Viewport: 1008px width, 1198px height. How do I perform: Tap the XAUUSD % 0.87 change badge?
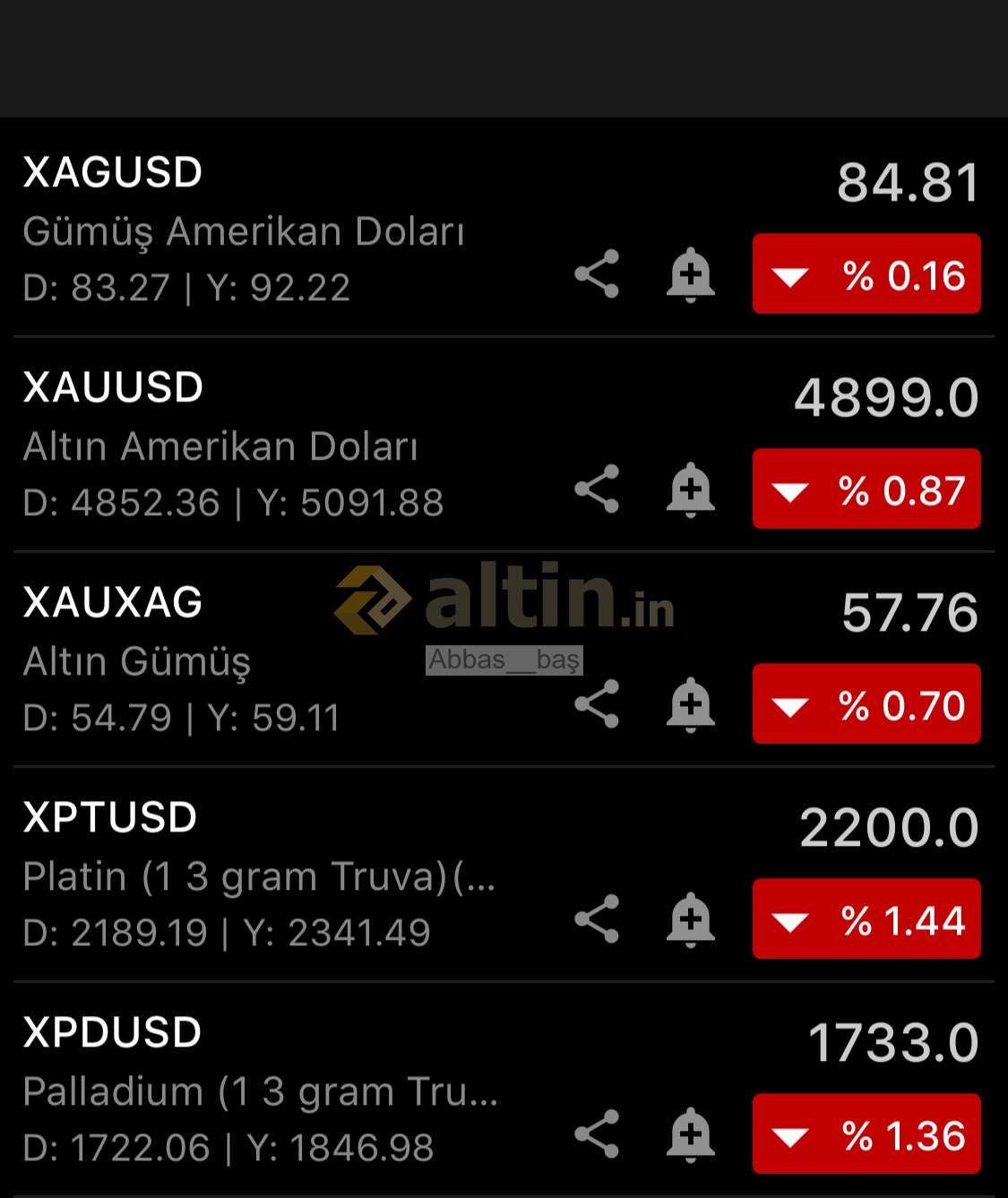click(x=866, y=489)
